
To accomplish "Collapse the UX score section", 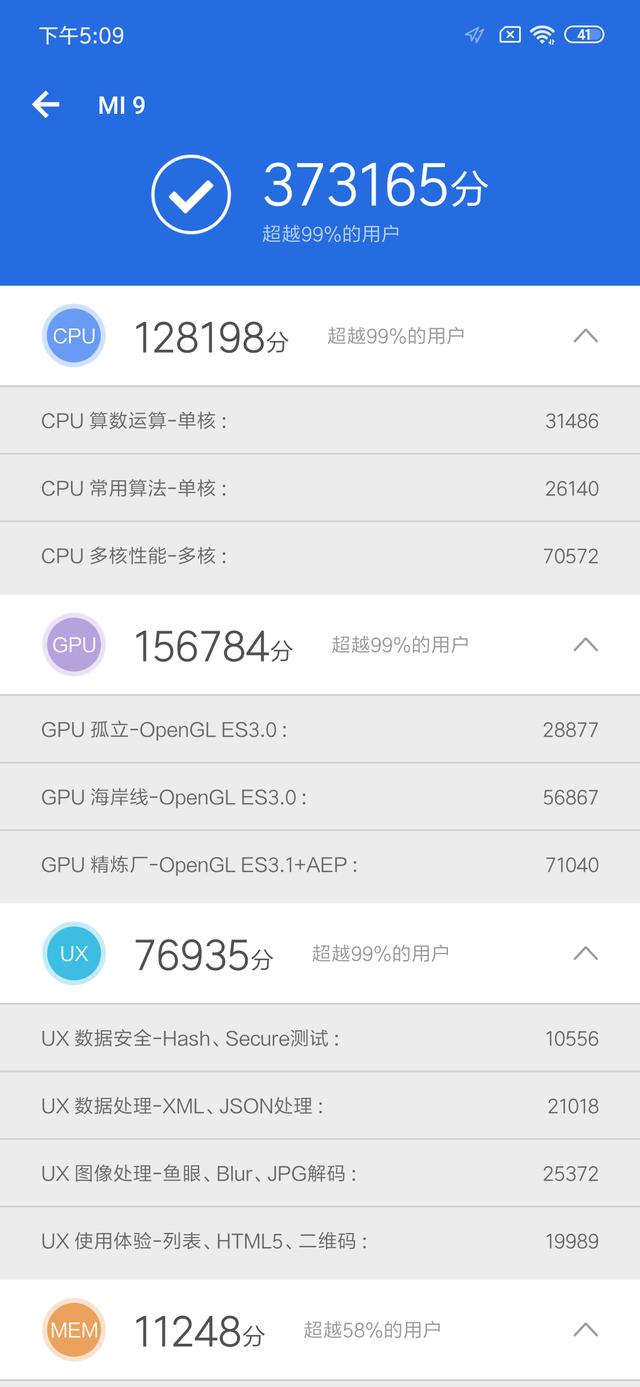I will (x=585, y=953).
